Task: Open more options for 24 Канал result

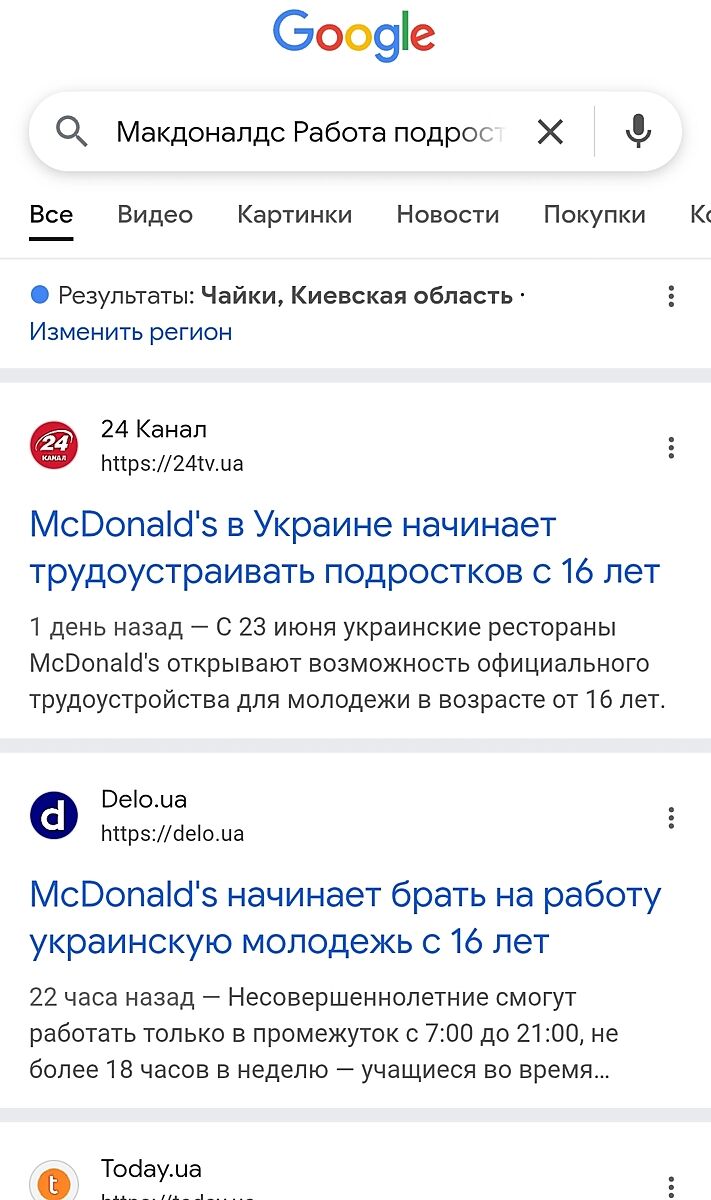Action: (671, 447)
